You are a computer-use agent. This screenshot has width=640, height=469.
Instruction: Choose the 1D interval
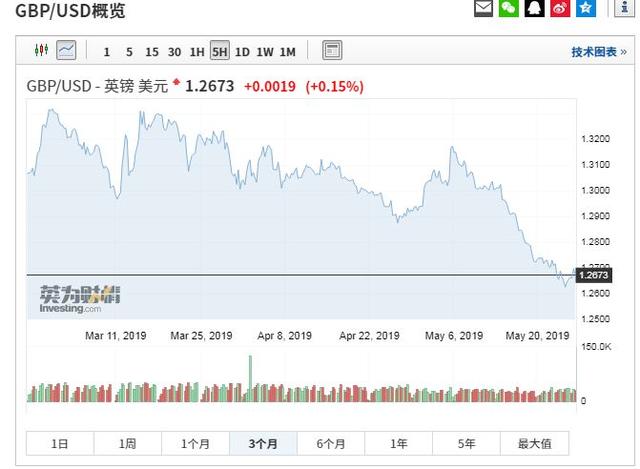coord(242,51)
